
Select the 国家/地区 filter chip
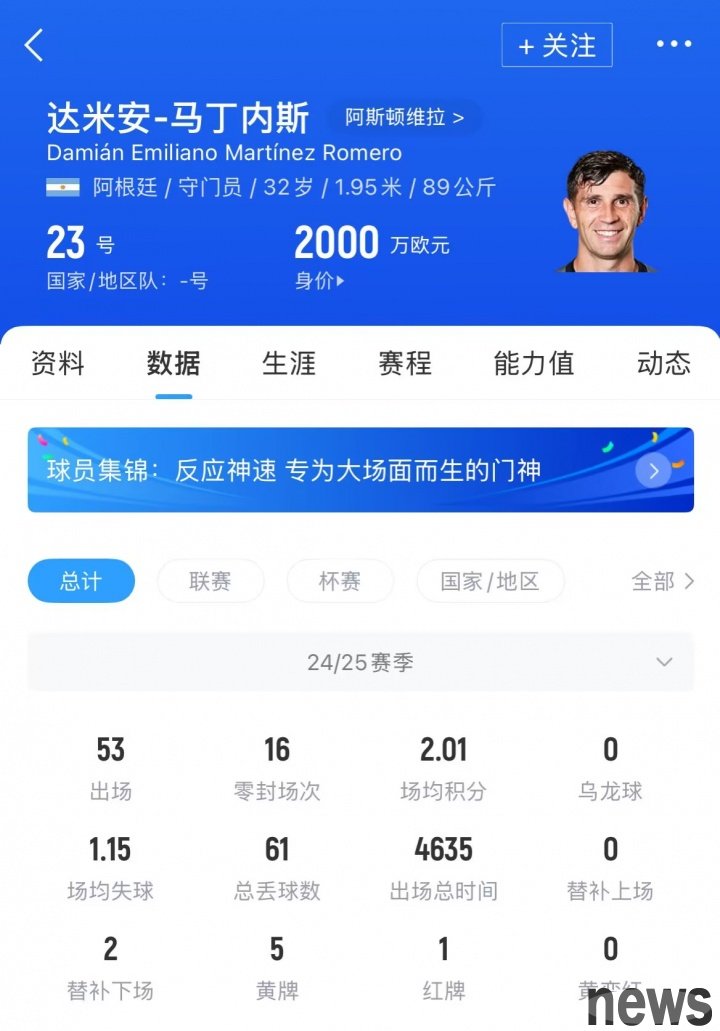(490, 581)
